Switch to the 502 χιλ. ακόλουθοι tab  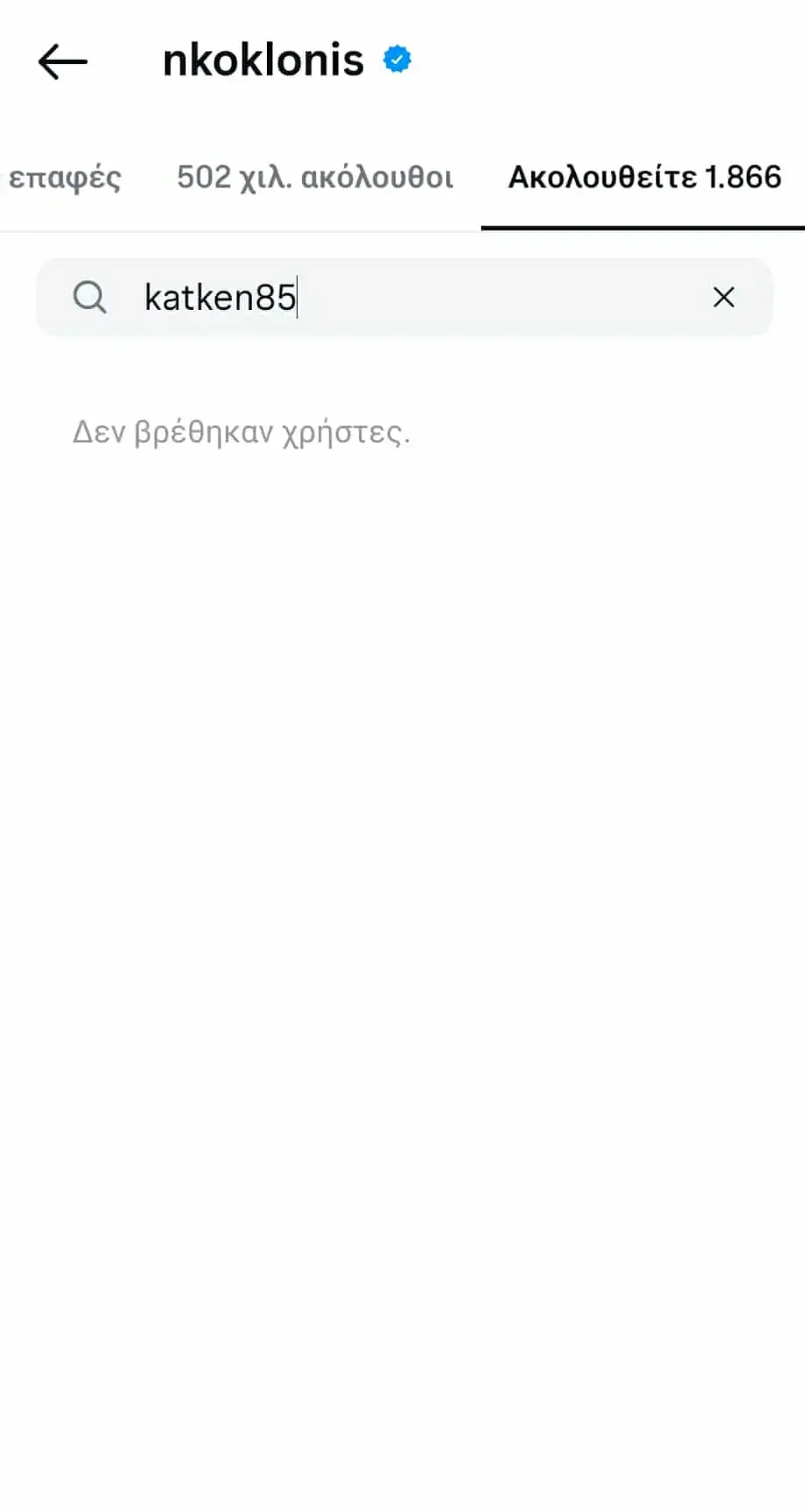click(x=315, y=177)
